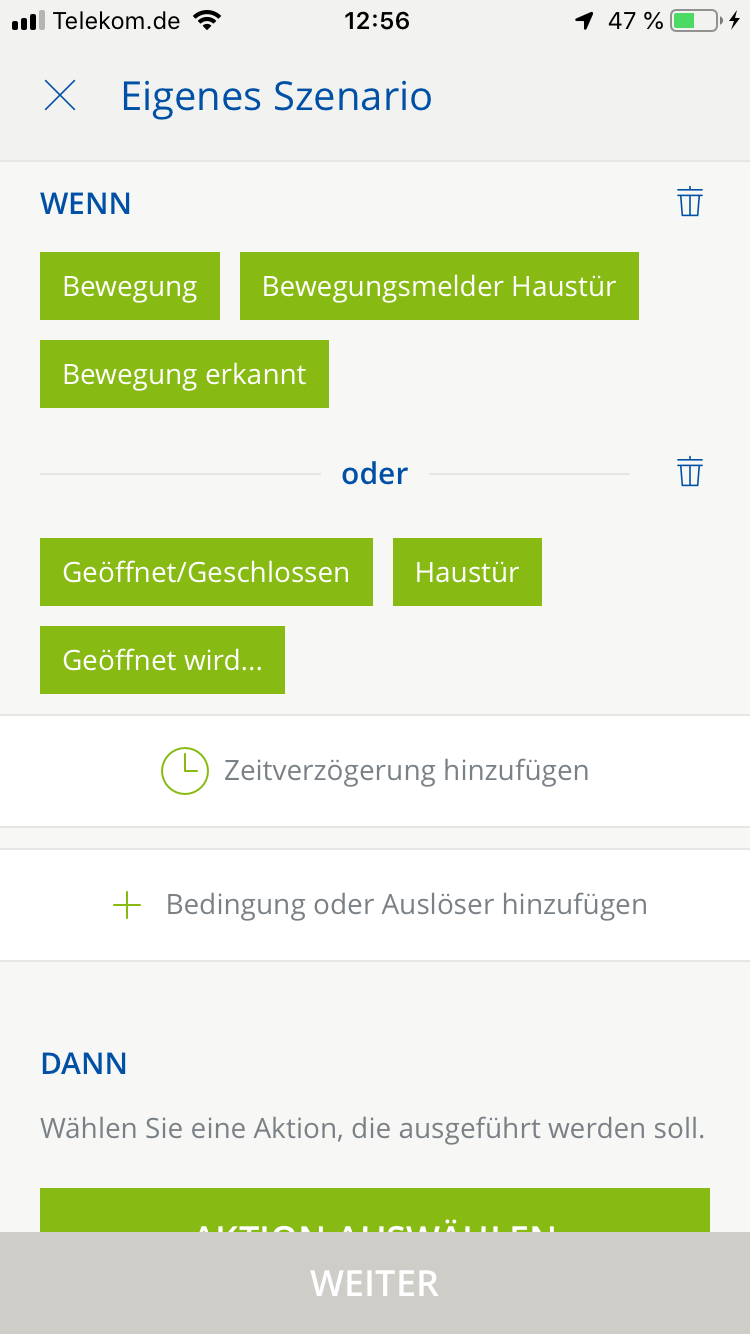Continue with the WEITER button
750x1334 pixels.
375,1283
